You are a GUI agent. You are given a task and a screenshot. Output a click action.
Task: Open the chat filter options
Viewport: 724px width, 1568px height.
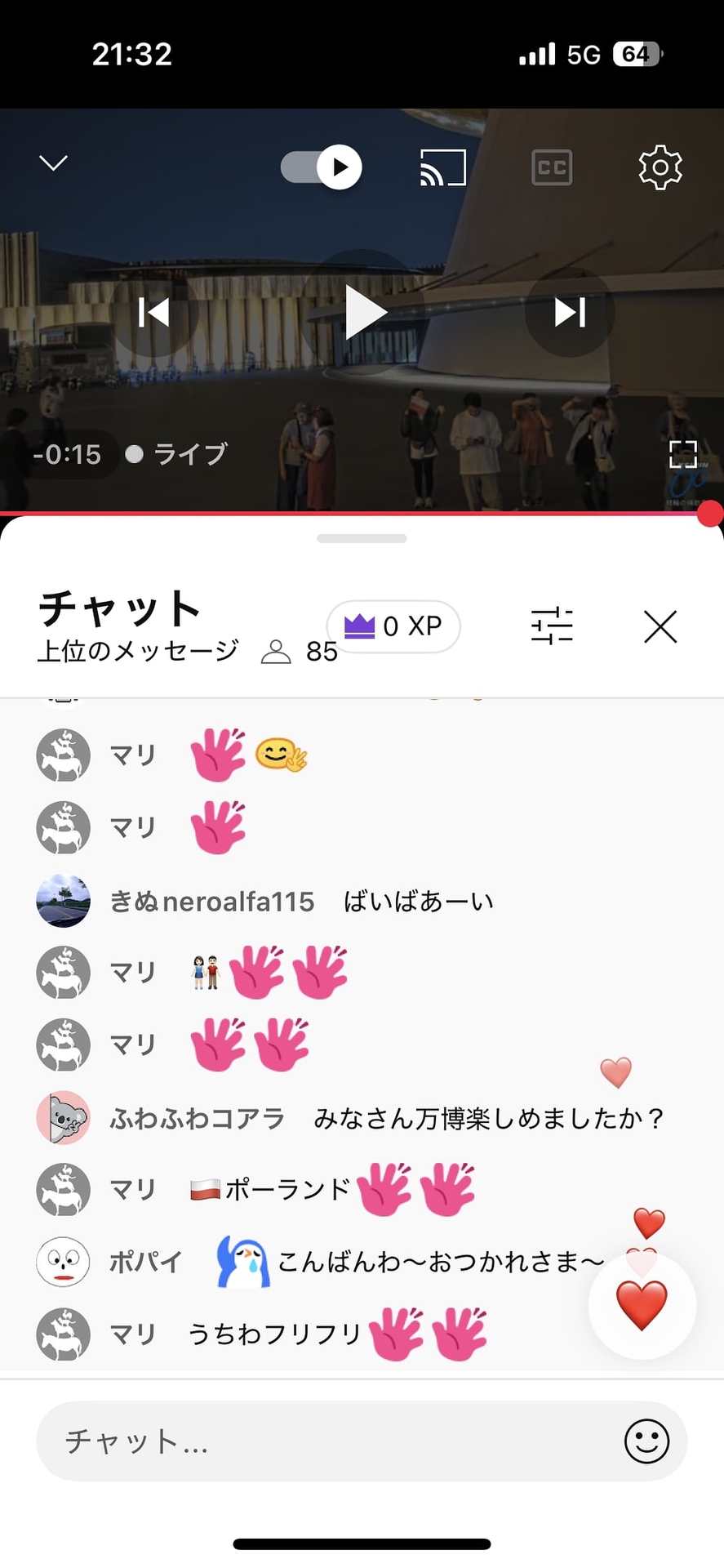coord(552,626)
